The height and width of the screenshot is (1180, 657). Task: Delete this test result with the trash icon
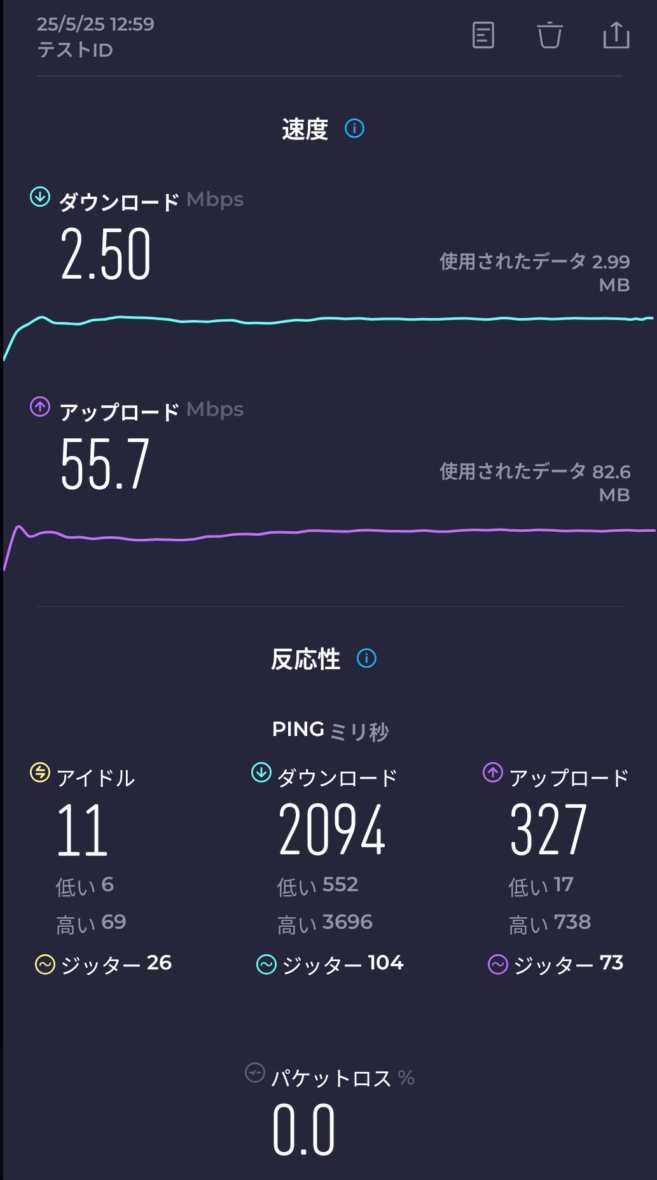549,35
